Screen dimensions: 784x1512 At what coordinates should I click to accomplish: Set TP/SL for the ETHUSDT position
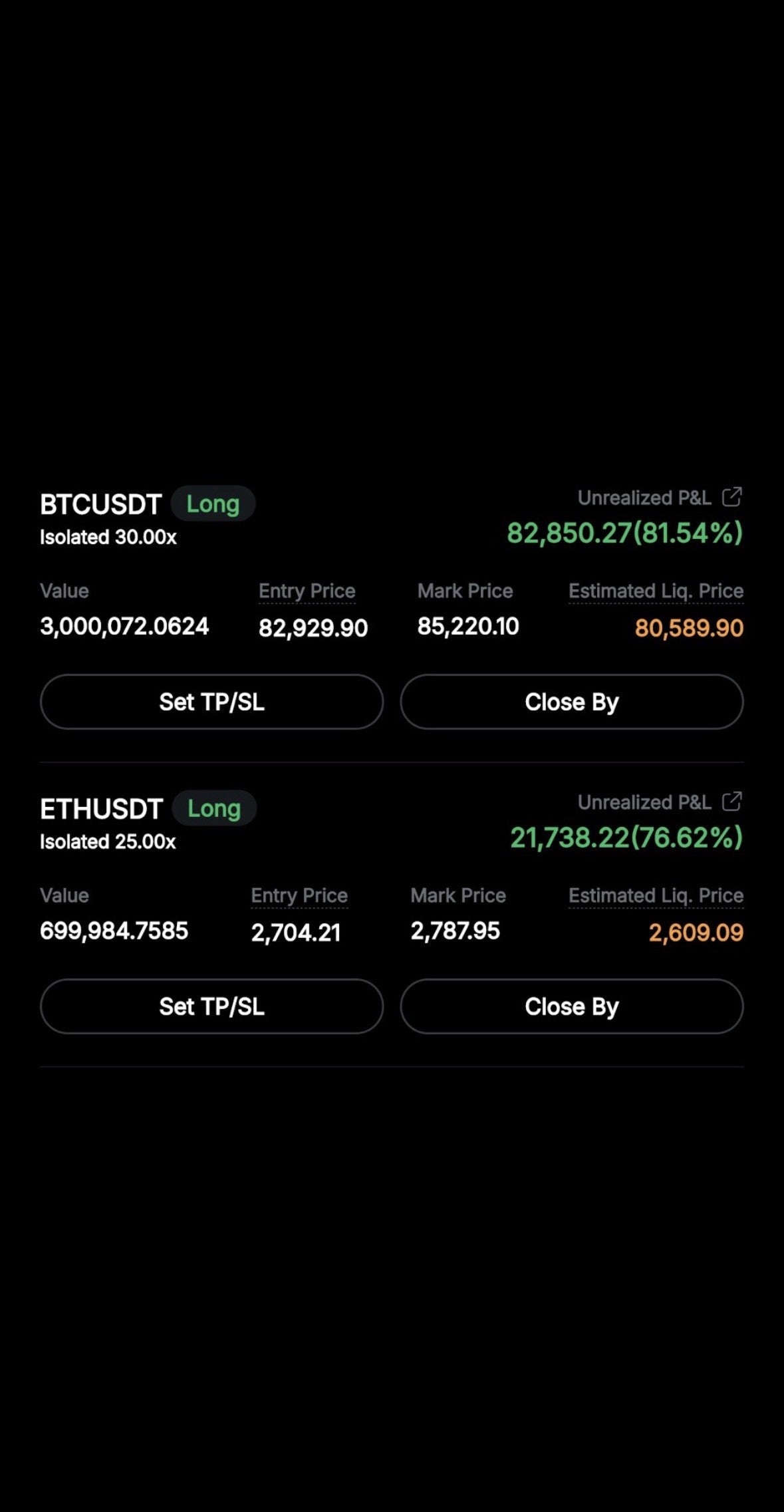211,1006
